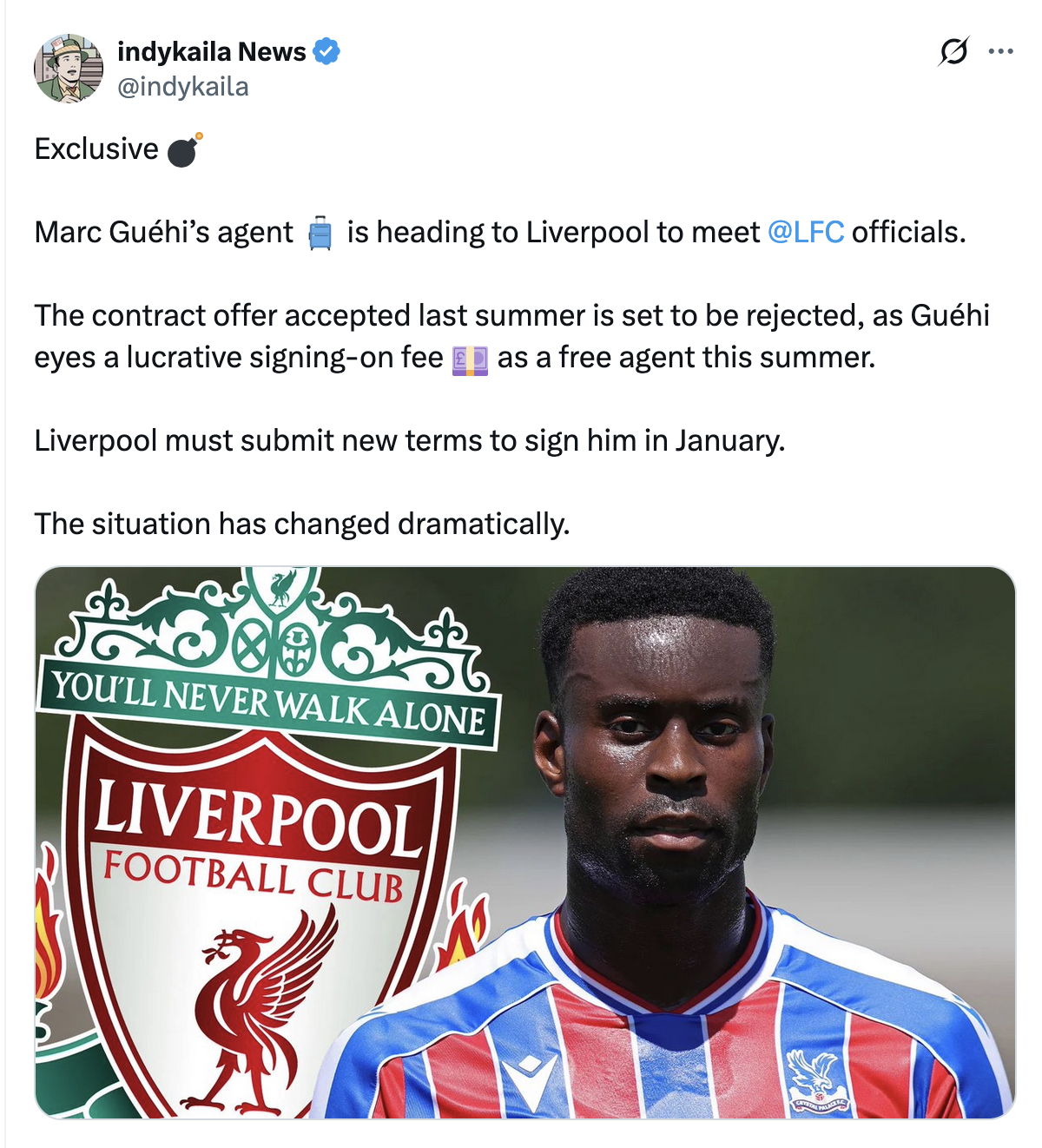Open the @LFC mention link
This screenshot has width=1042, height=1148.
[805, 232]
